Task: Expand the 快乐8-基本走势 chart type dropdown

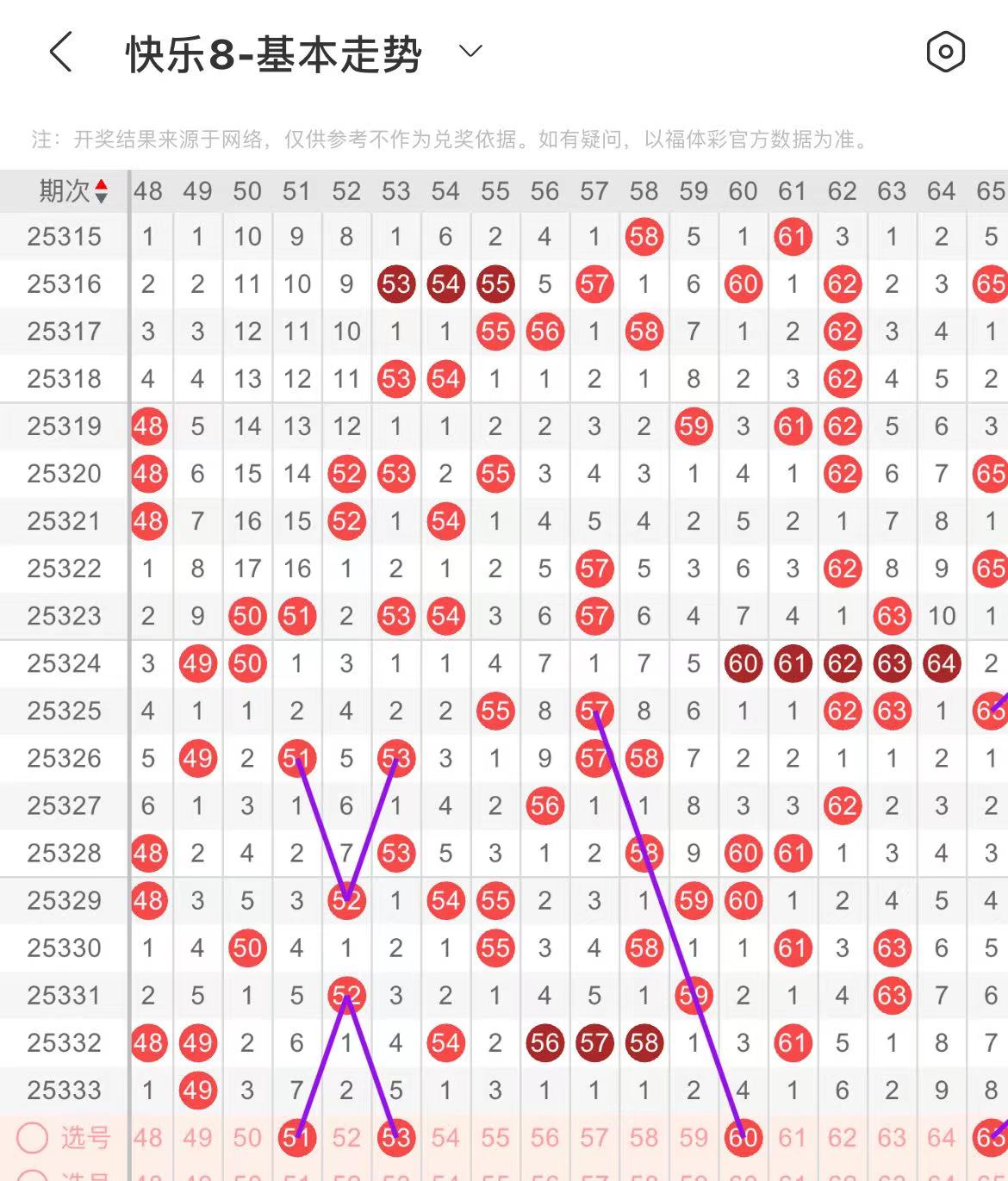Action: (x=470, y=52)
